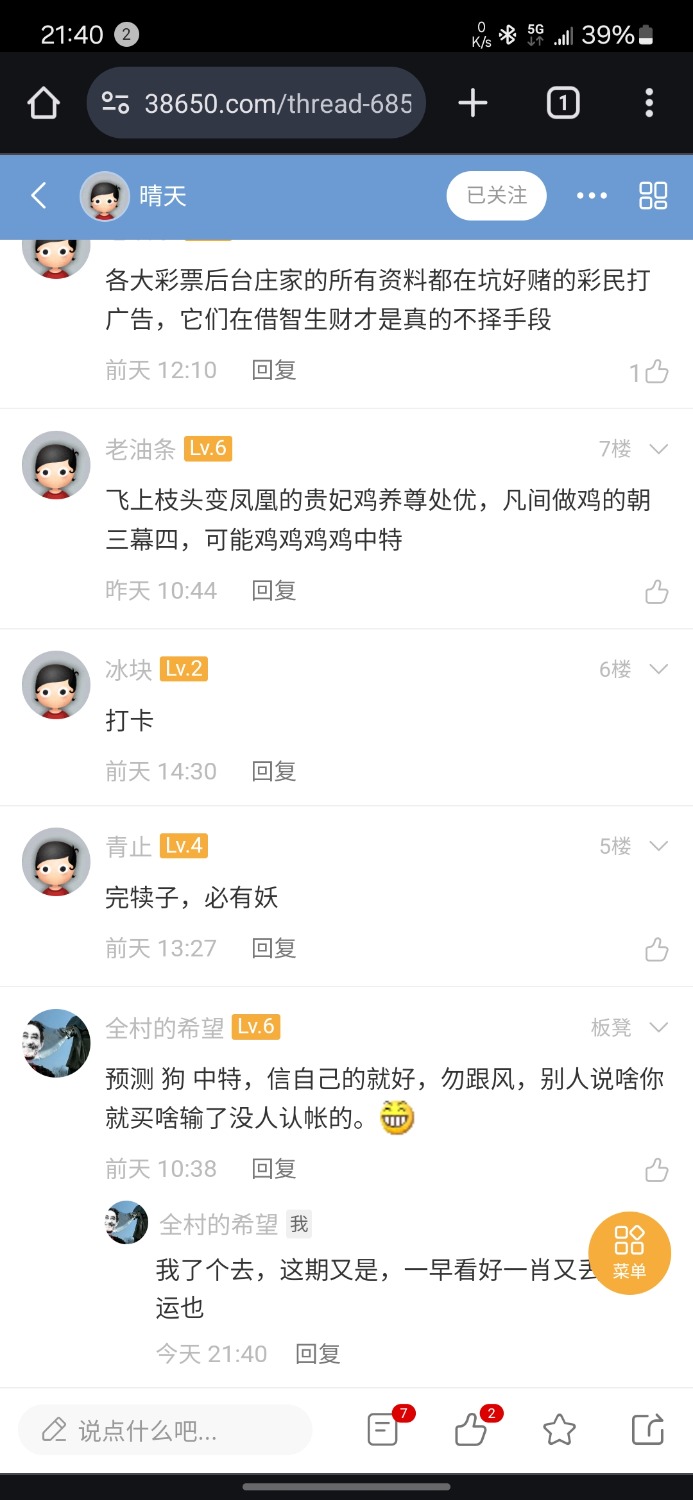
Task: Open the browser tab switcher
Action: (x=563, y=103)
